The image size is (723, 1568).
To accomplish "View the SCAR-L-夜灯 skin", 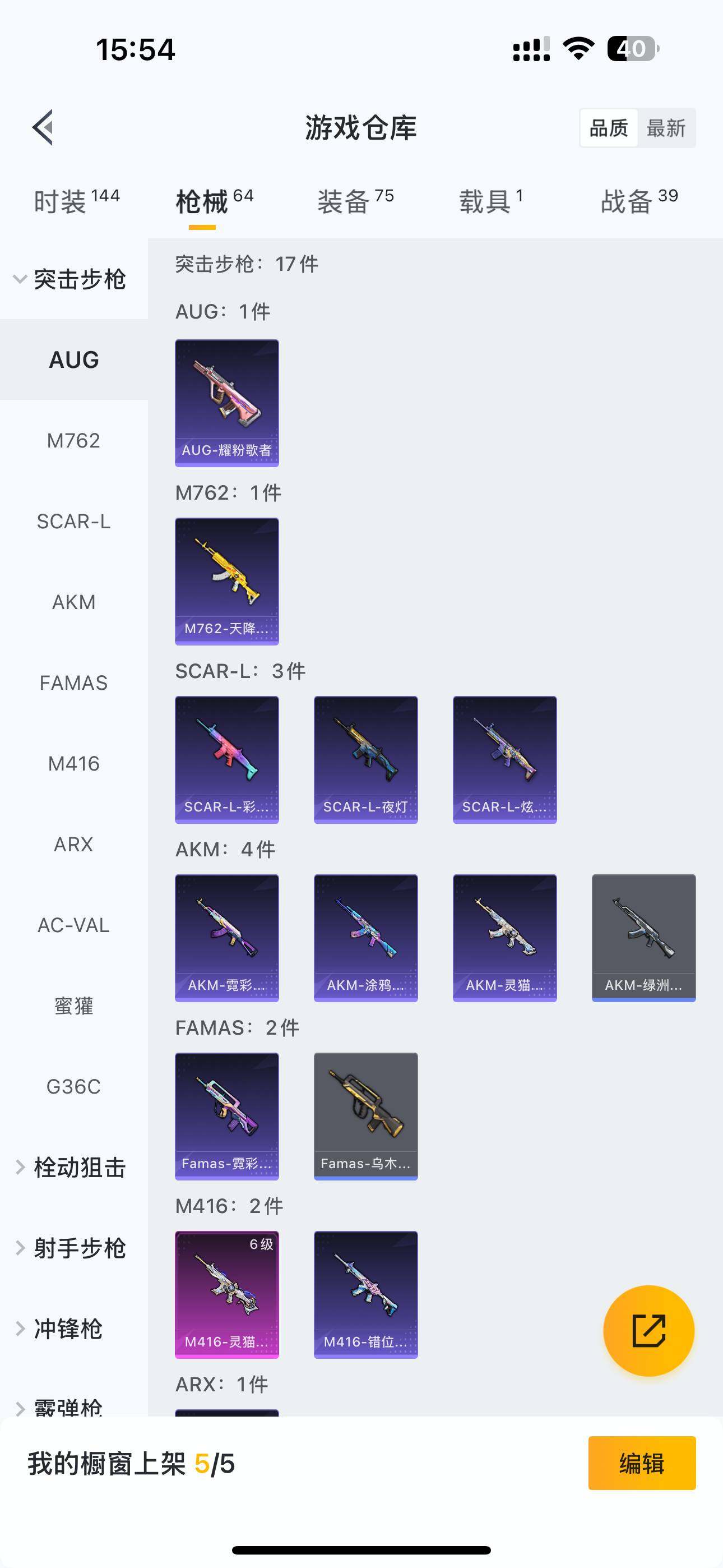I will tap(366, 760).
